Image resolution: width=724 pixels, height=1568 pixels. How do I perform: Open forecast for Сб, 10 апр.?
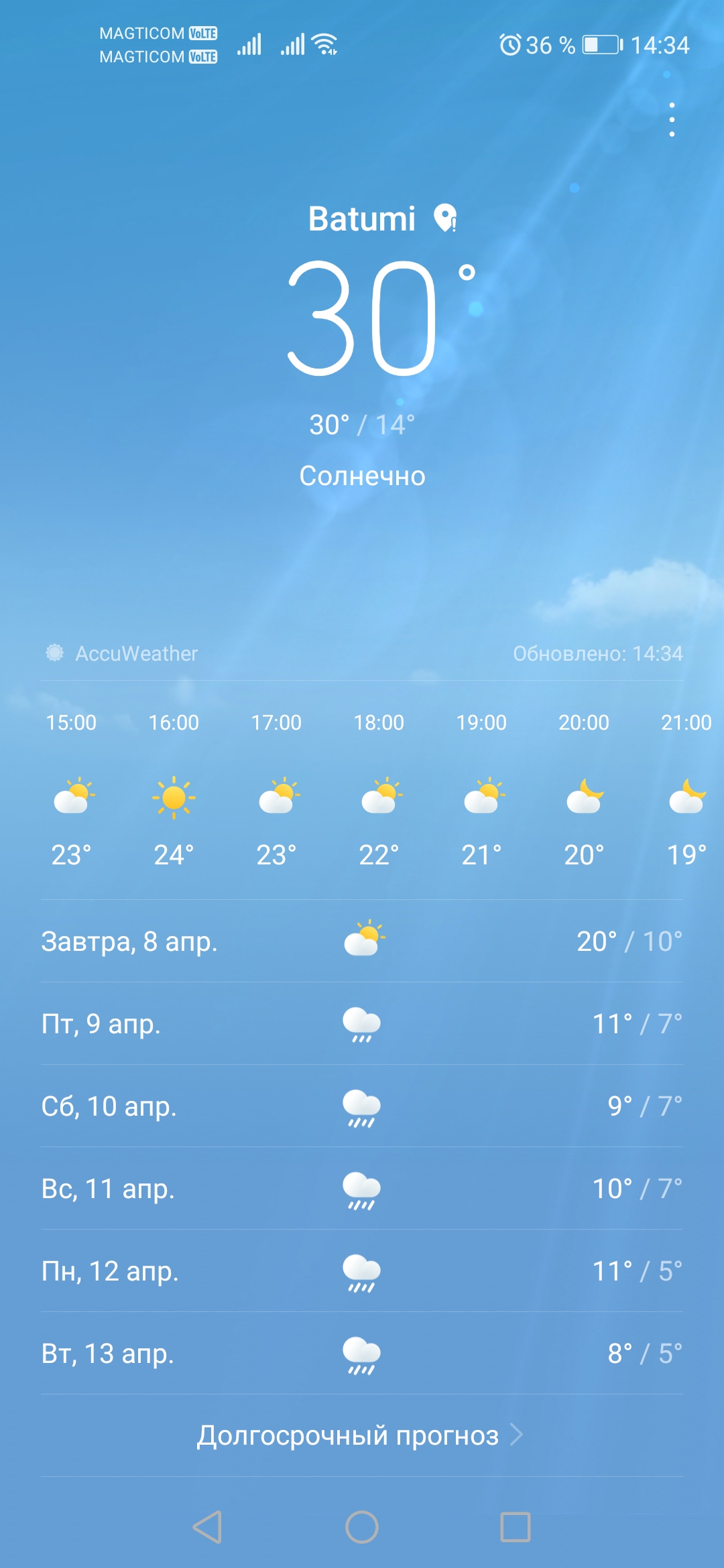click(362, 1106)
